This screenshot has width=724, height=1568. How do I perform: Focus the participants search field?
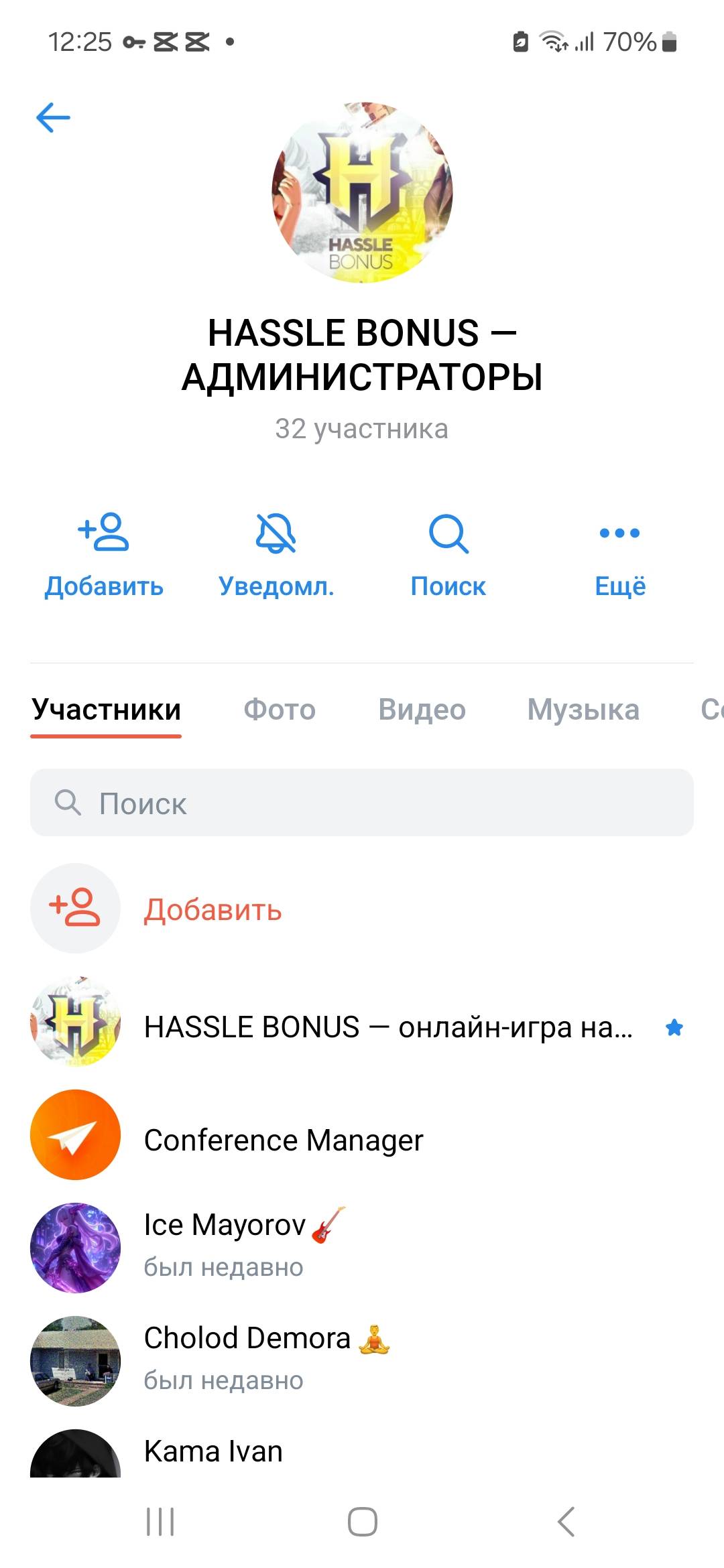coord(362,803)
